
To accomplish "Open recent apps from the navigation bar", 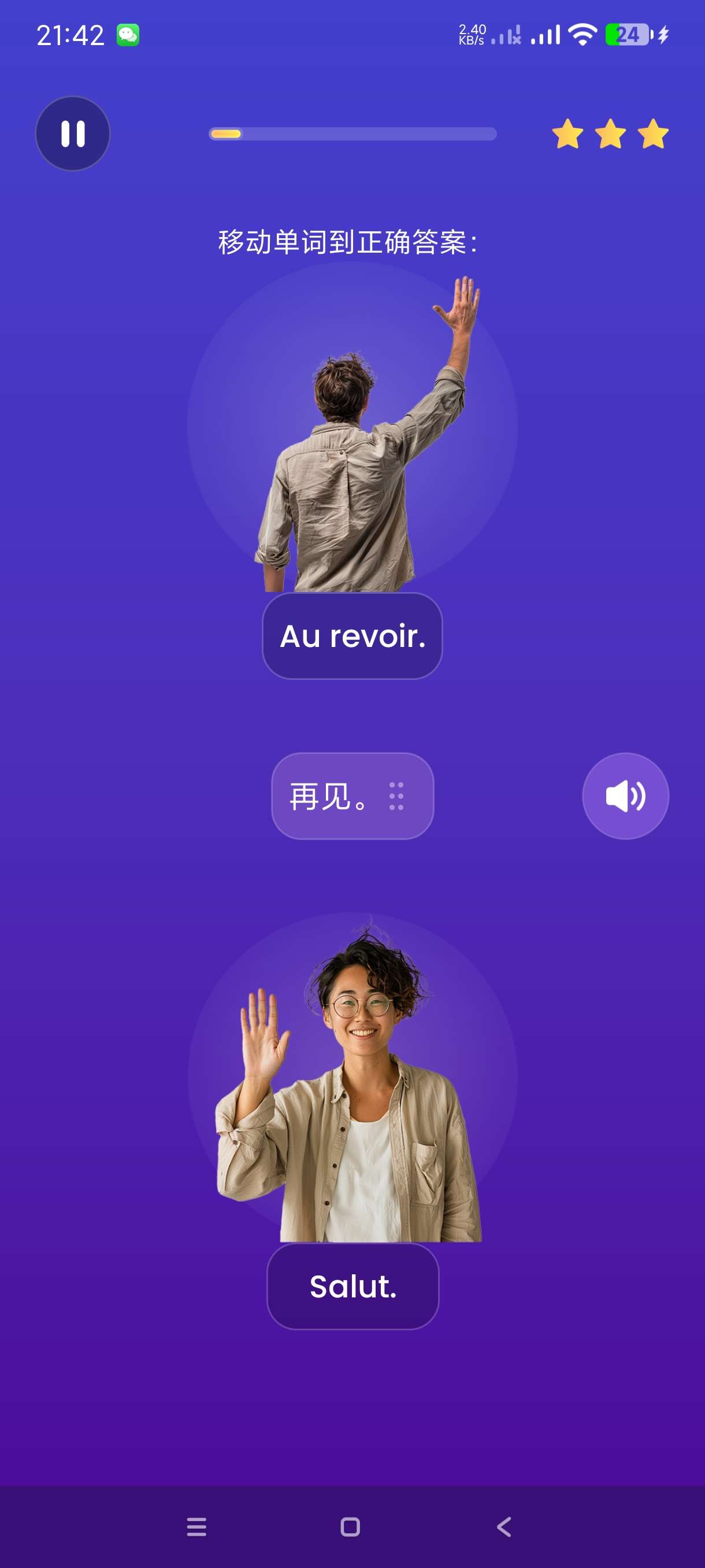I will click(x=196, y=1526).
